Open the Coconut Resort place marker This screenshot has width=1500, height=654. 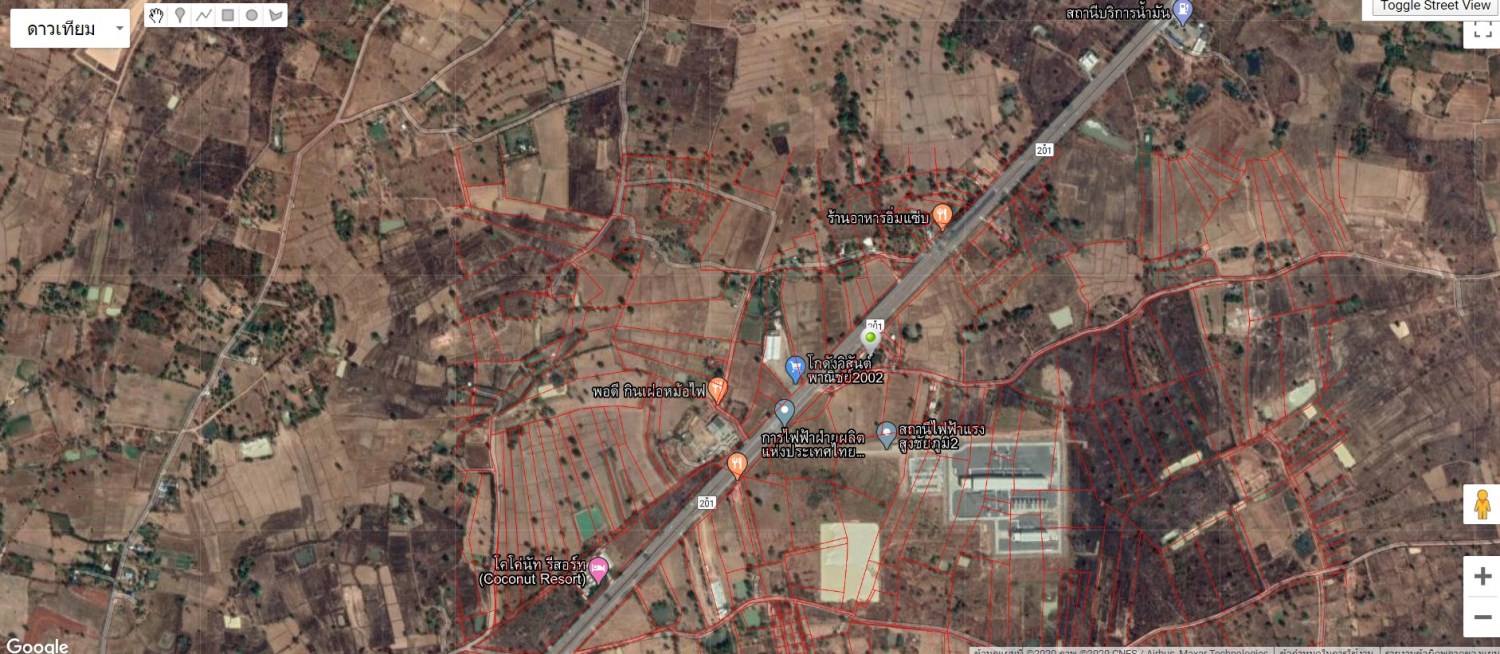598,569
